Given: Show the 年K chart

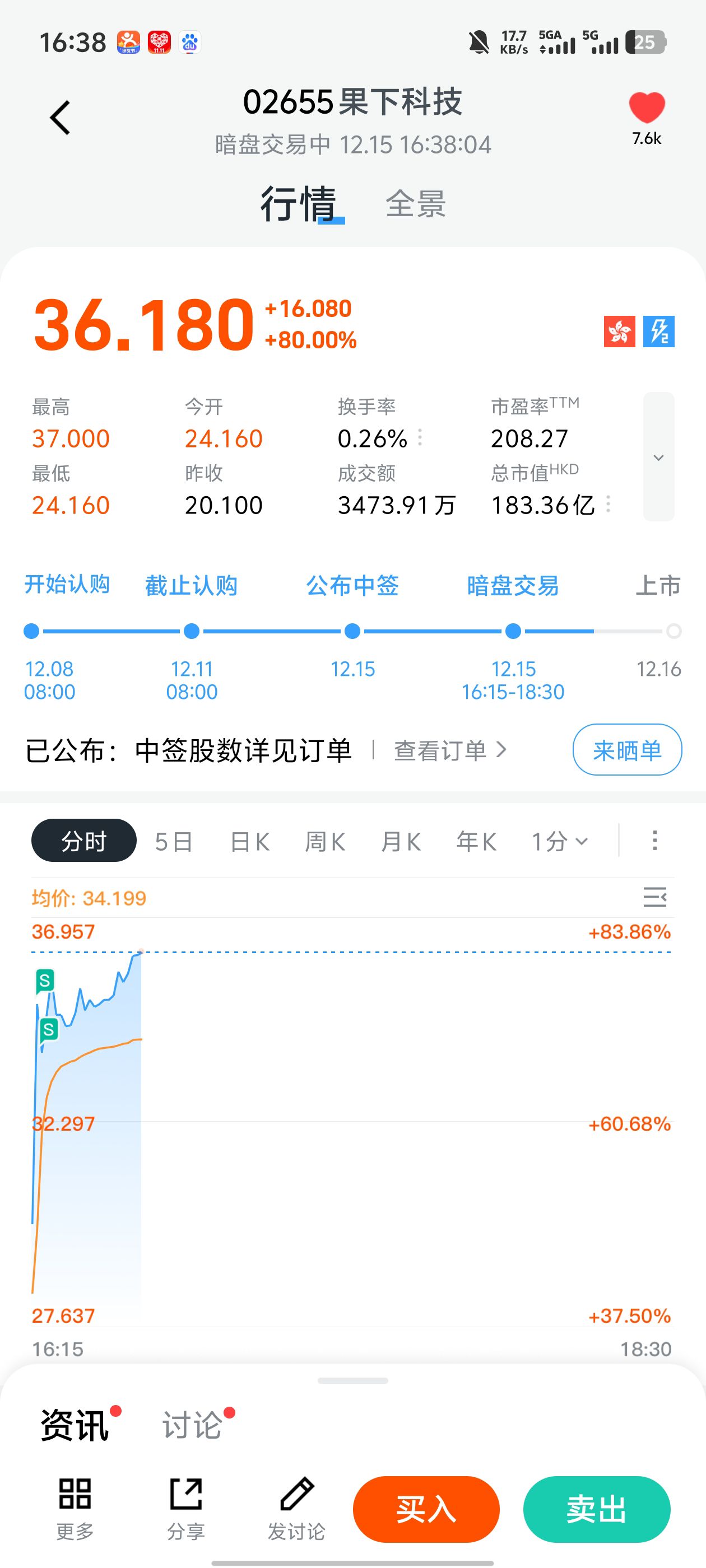Looking at the screenshot, I should [x=476, y=842].
